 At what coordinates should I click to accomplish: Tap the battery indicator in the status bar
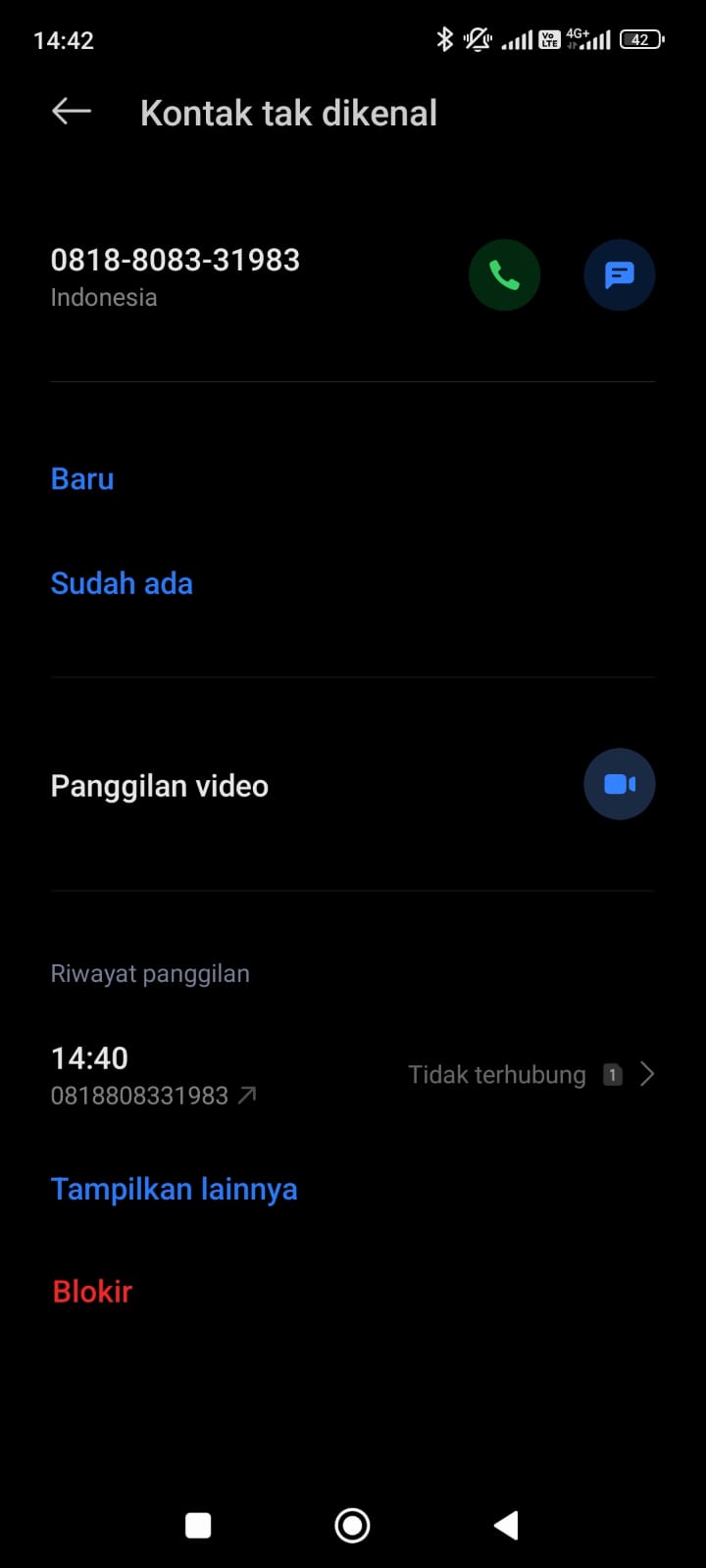tap(640, 39)
